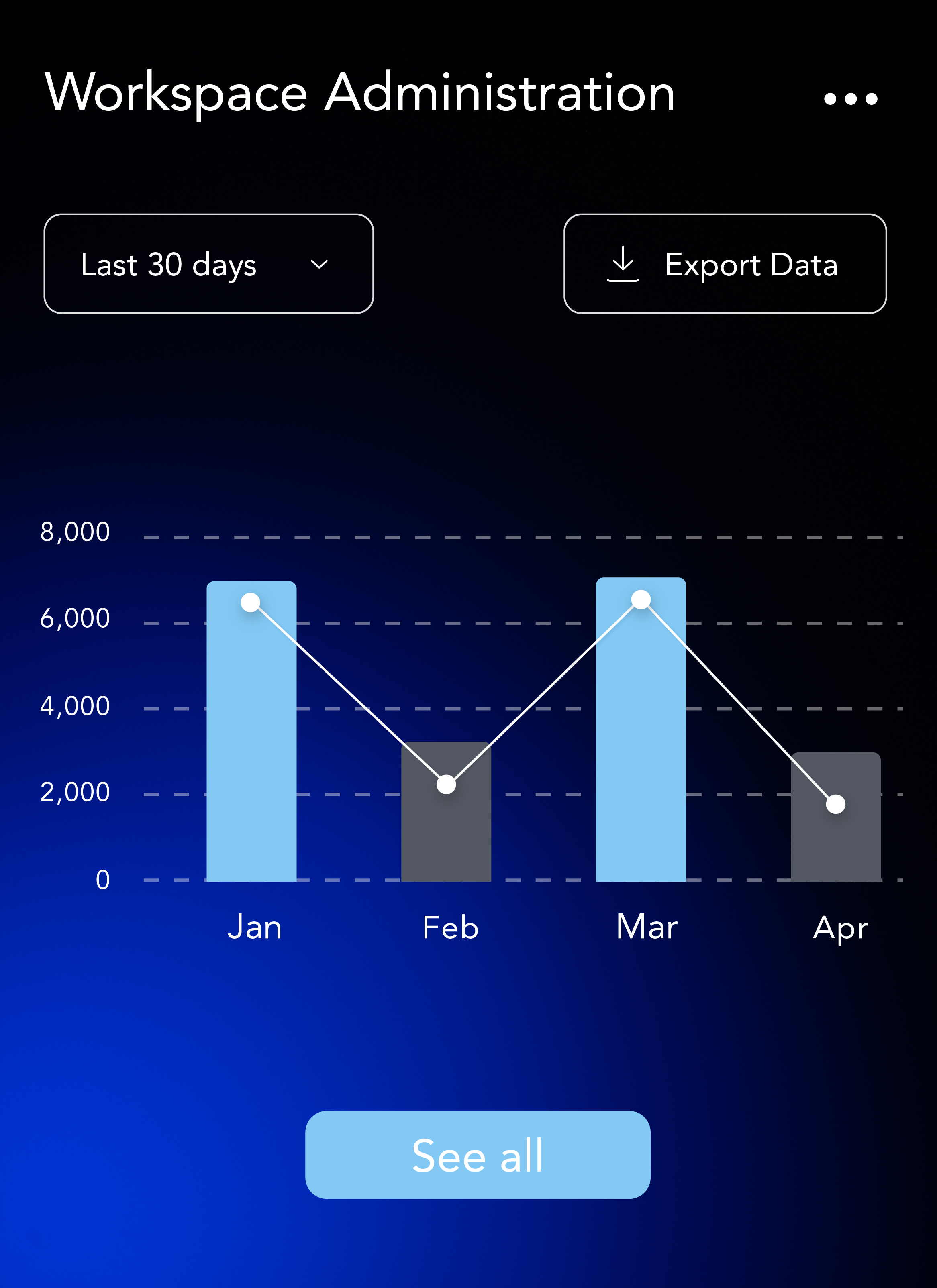937x1288 pixels.
Task: Expand the Last 30 days dropdown
Action: tap(208, 264)
